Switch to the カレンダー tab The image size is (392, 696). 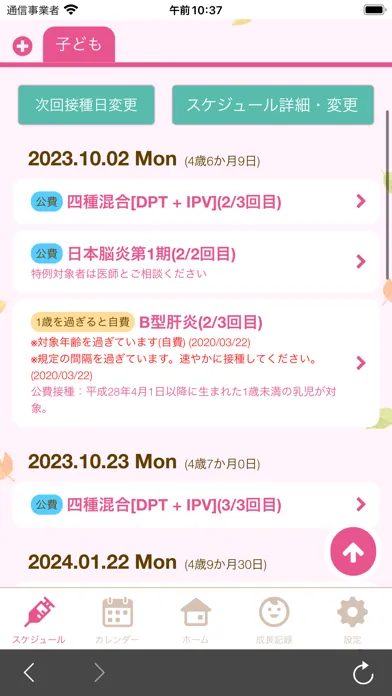pyautogui.click(x=117, y=620)
